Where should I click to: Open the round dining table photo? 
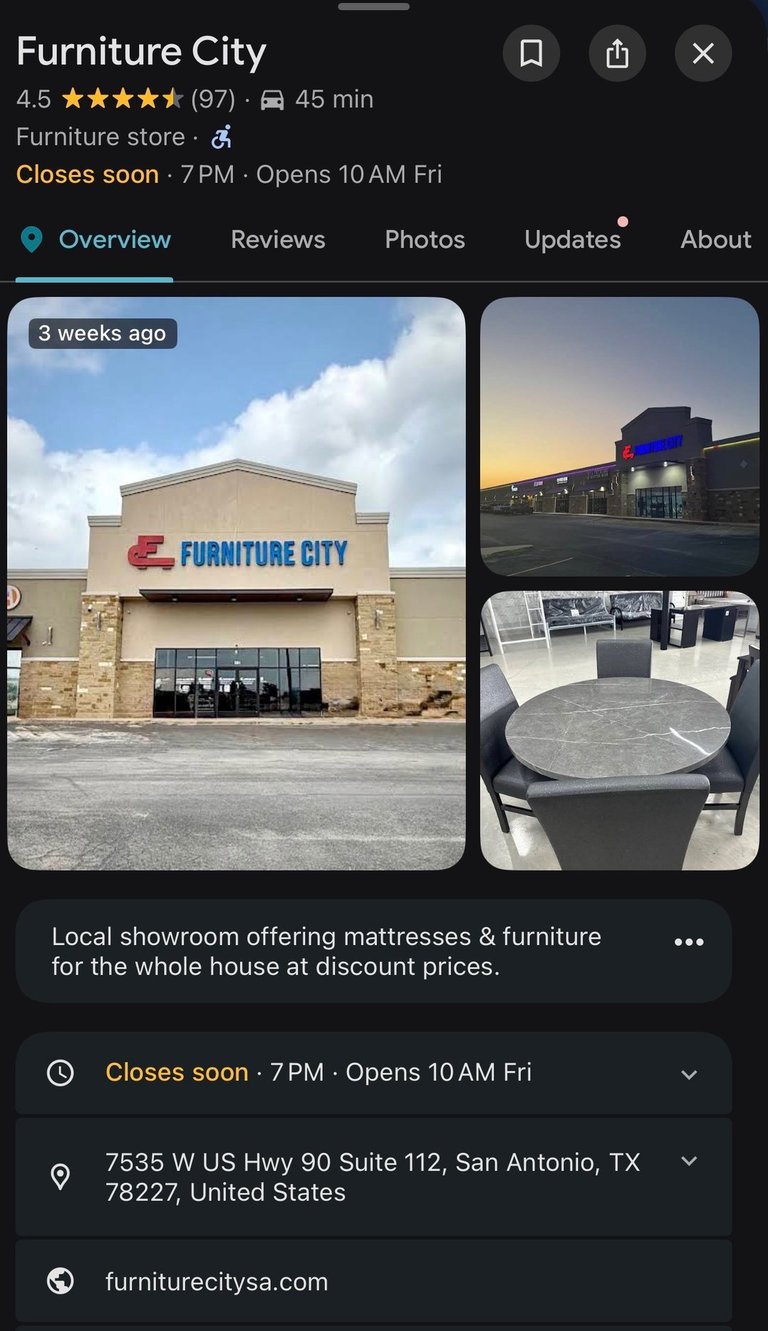coord(619,730)
